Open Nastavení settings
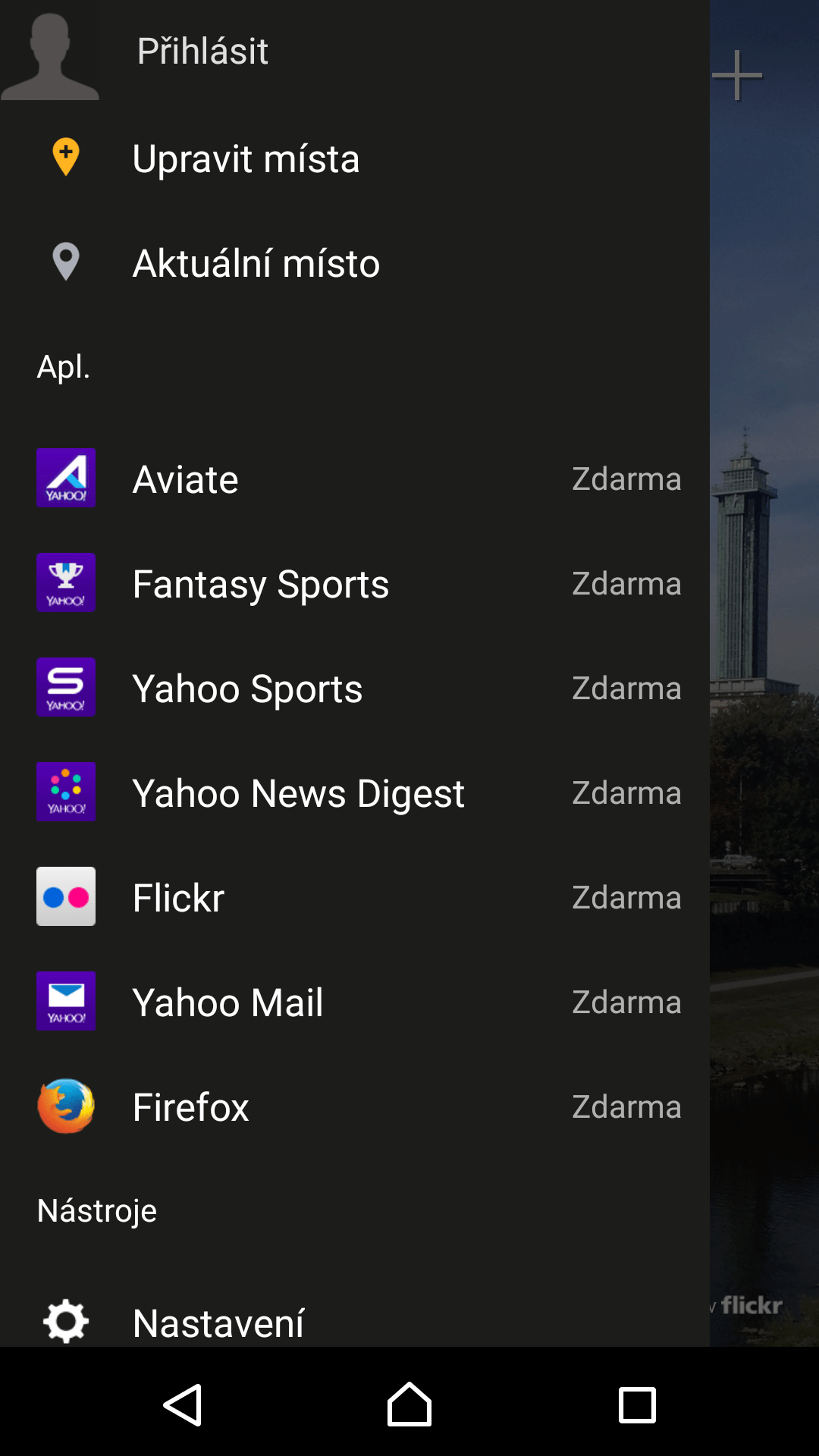Screen dimensions: 819x1456 pos(355,1322)
